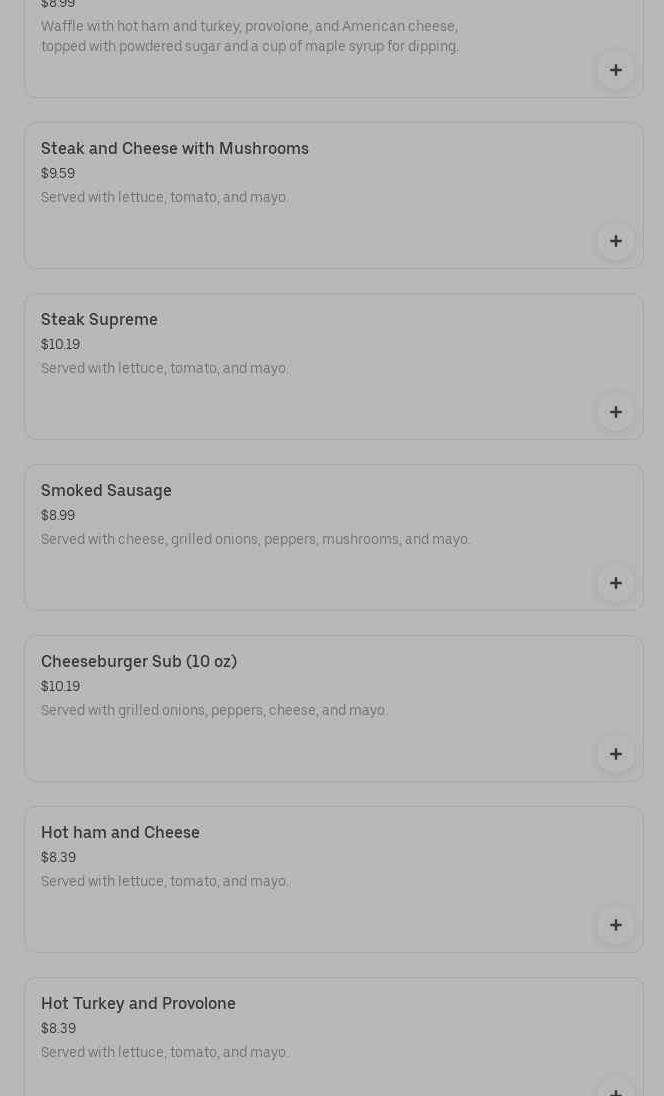664x1096 pixels.
Task: Add Cheeseburger Sub (10 oz) to cart
Action: 615,754
